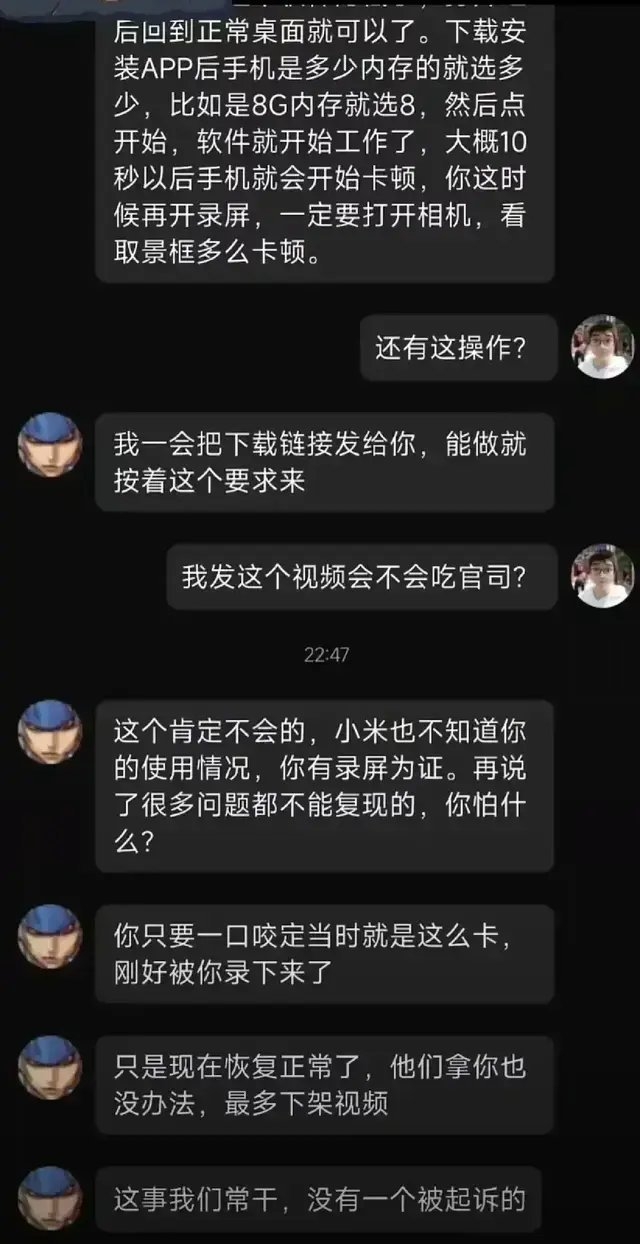The image size is (640, 1244).
Task: Open avatar next to '只是现在恢复正常了'
Action: (49, 1067)
